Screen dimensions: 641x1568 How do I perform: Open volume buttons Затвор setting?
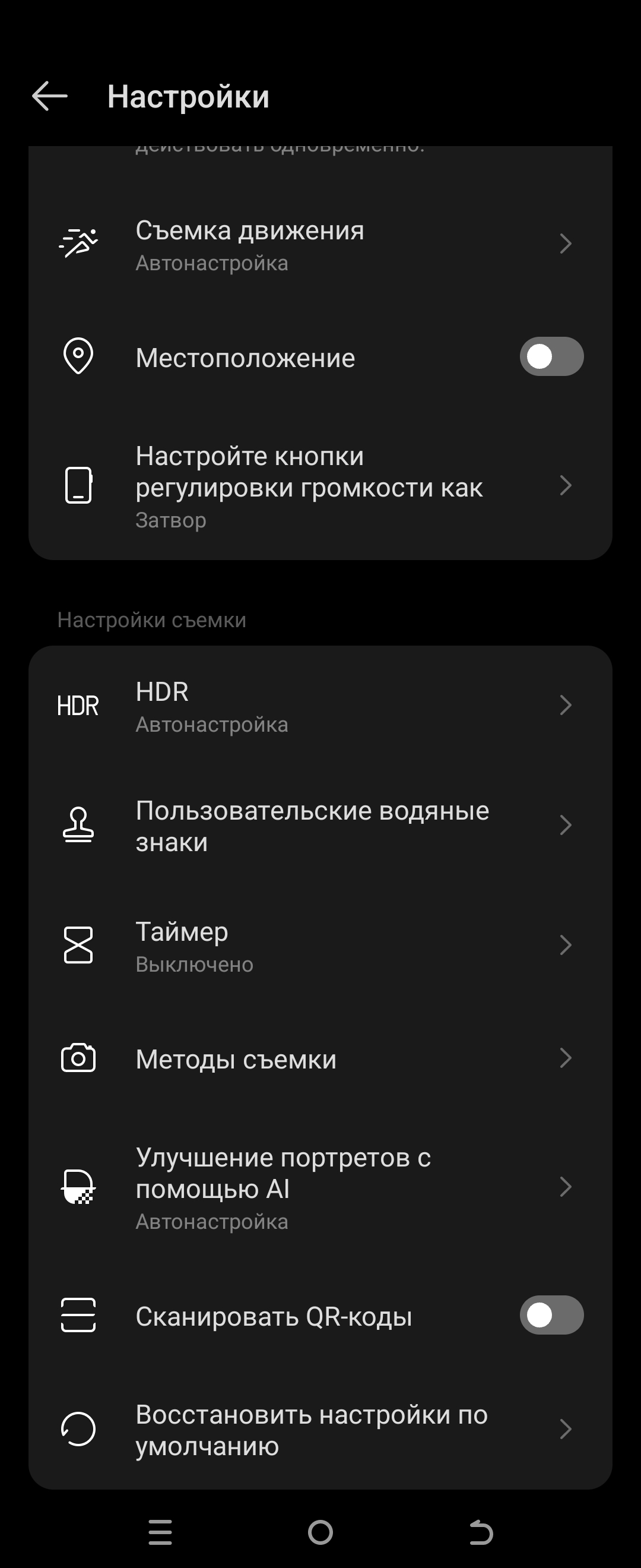pos(320,486)
